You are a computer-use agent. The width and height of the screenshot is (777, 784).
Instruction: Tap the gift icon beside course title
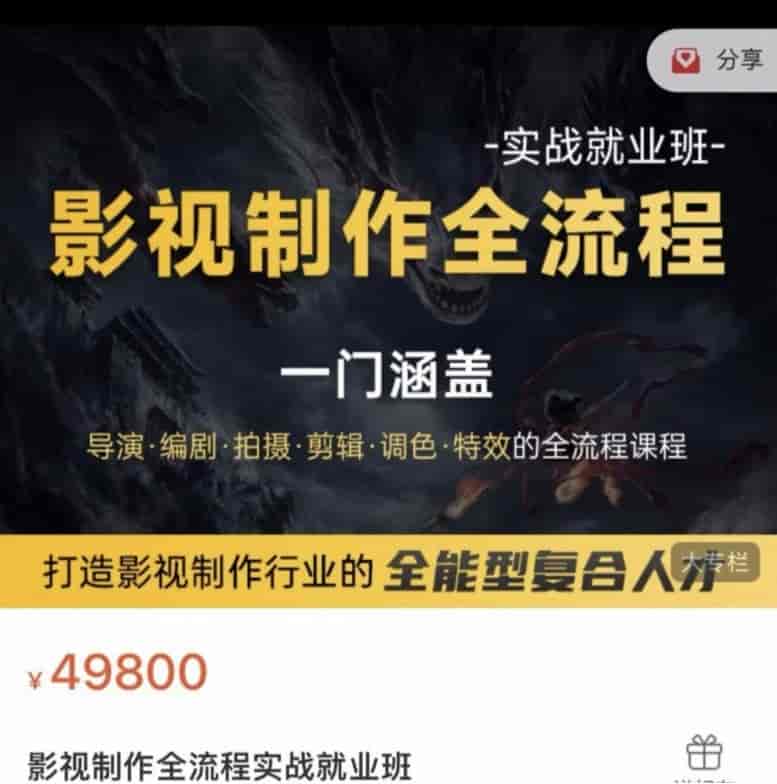tap(705, 752)
